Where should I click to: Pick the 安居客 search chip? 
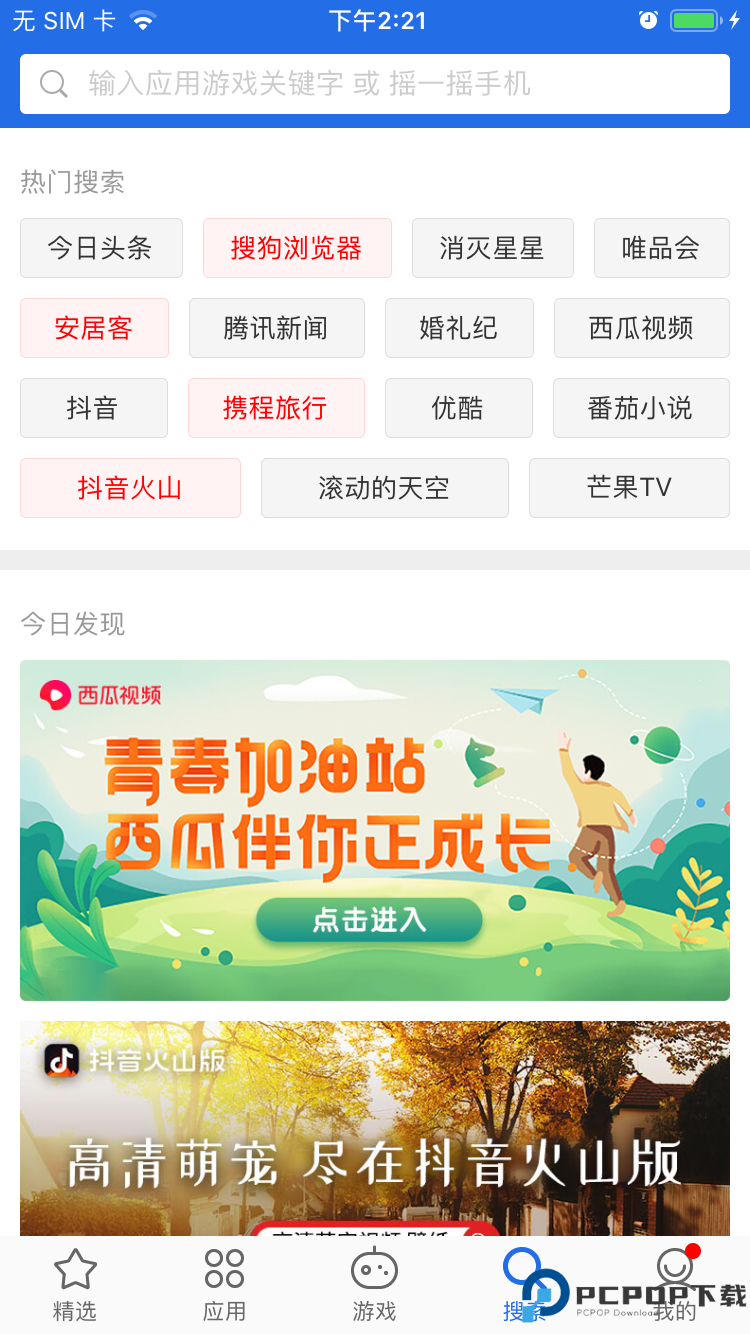[94, 328]
